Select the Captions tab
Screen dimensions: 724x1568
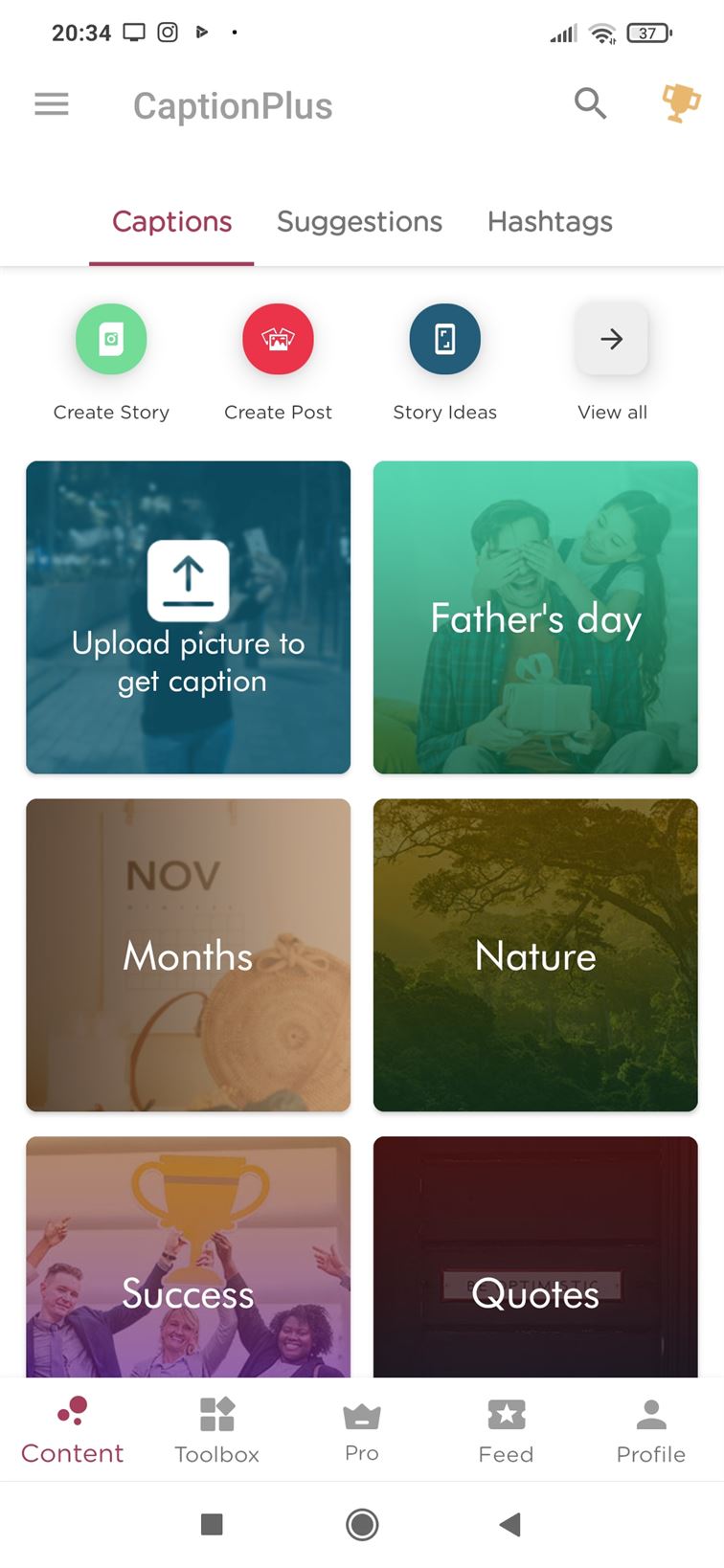pyautogui.click(x=171, y=221)
